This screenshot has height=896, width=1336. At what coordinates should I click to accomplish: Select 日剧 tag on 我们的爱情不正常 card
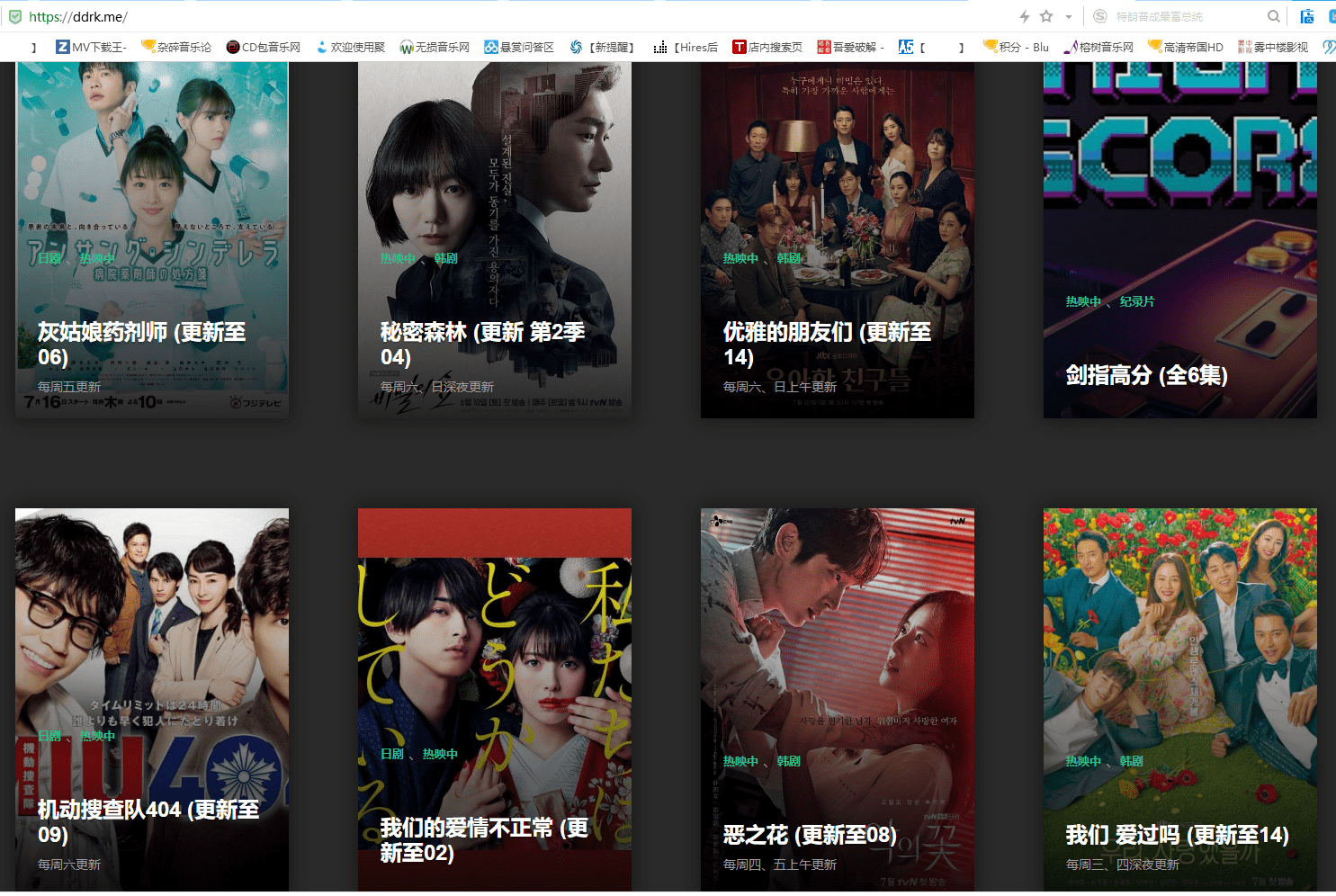coord(392,754)
